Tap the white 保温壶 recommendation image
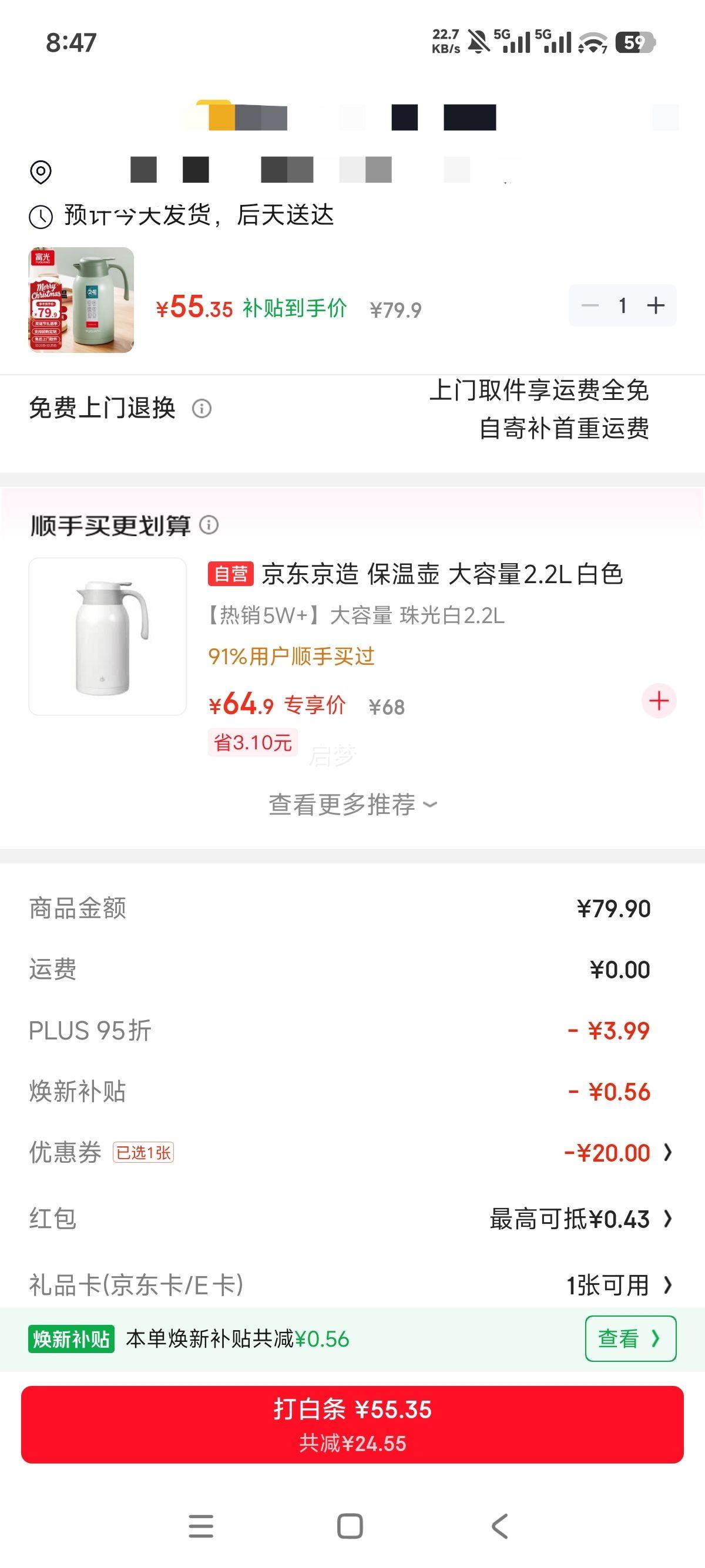This screenshot has width=705, height=1568. point(108,637)
